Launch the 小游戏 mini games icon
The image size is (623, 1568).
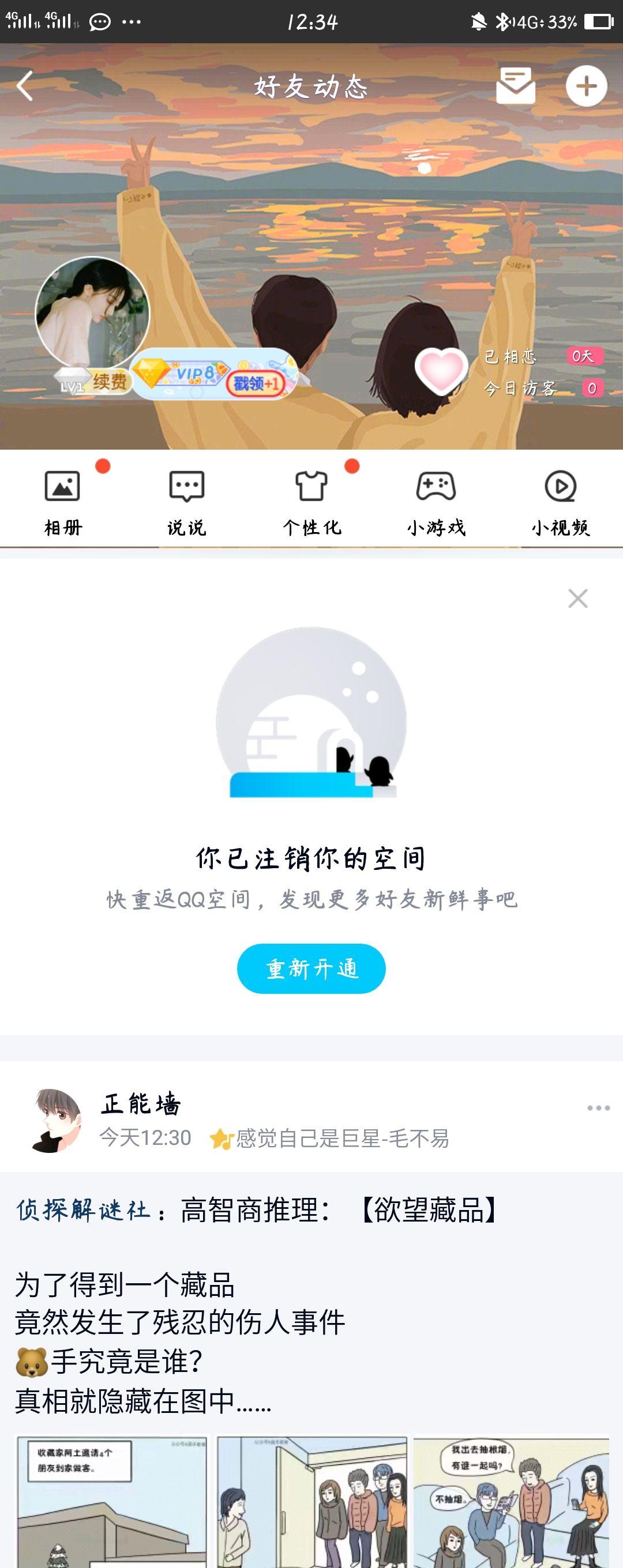click(436, 485)
